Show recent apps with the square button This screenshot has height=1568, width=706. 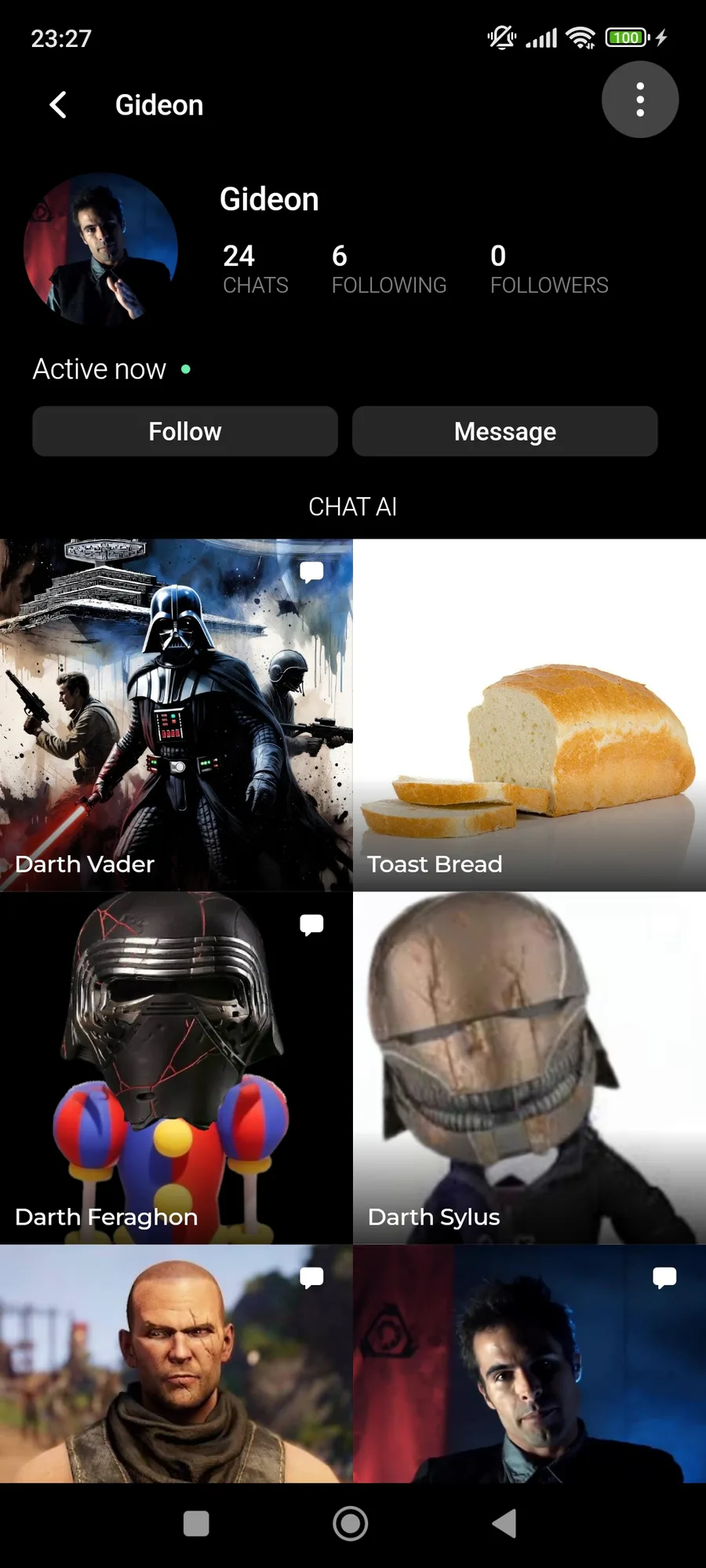coord(196,1523)
